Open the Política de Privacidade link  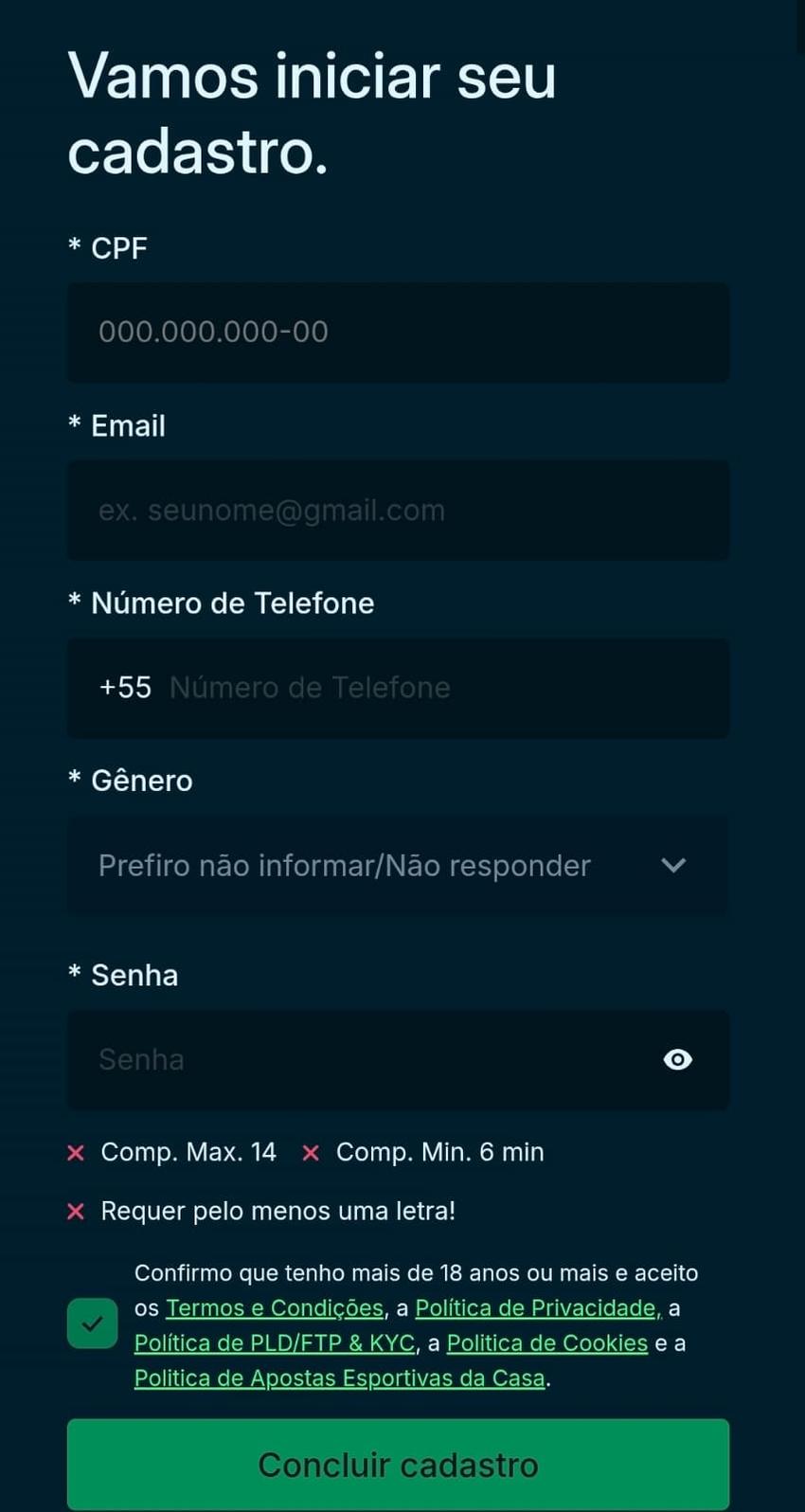pos(535,1307)
